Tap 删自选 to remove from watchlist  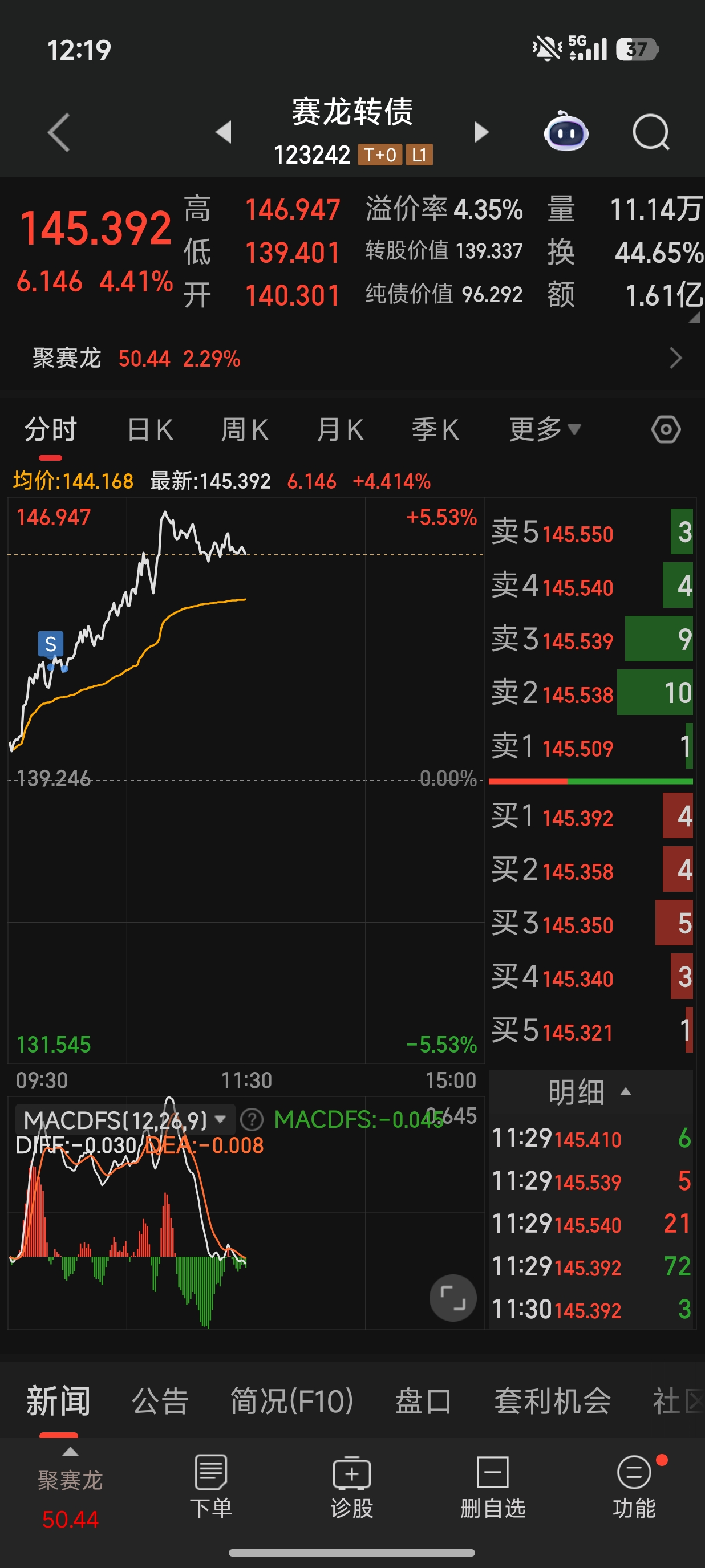(x=492, y=1486)
